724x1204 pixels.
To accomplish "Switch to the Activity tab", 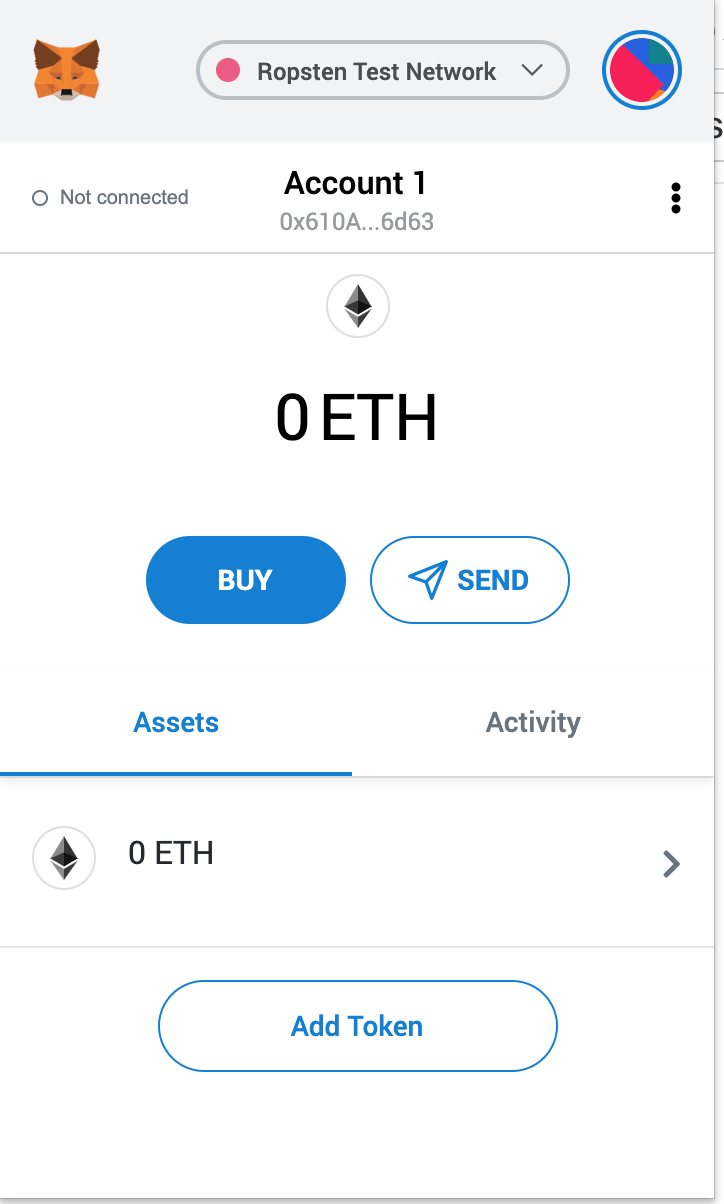I will click(x=533, y=723).
